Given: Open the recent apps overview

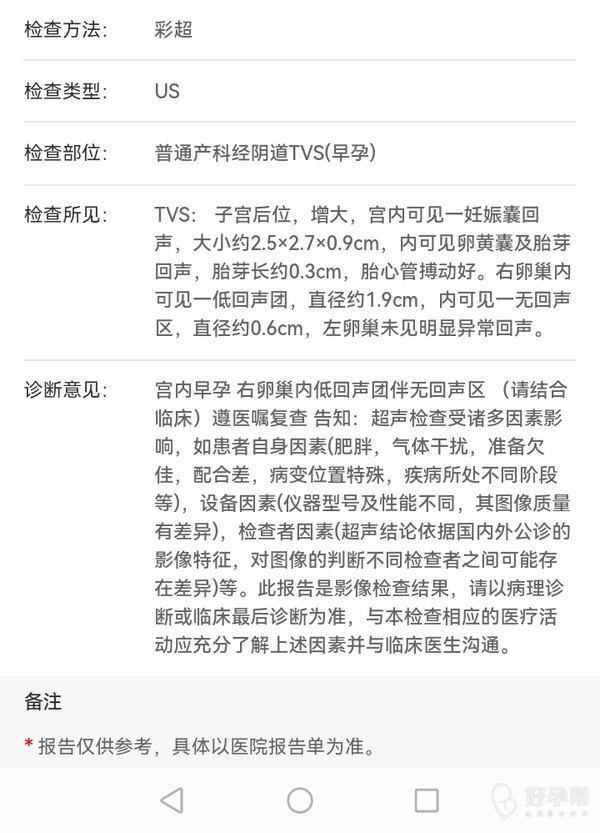Looking at the screenshot, I should click(x=427, y=799).
